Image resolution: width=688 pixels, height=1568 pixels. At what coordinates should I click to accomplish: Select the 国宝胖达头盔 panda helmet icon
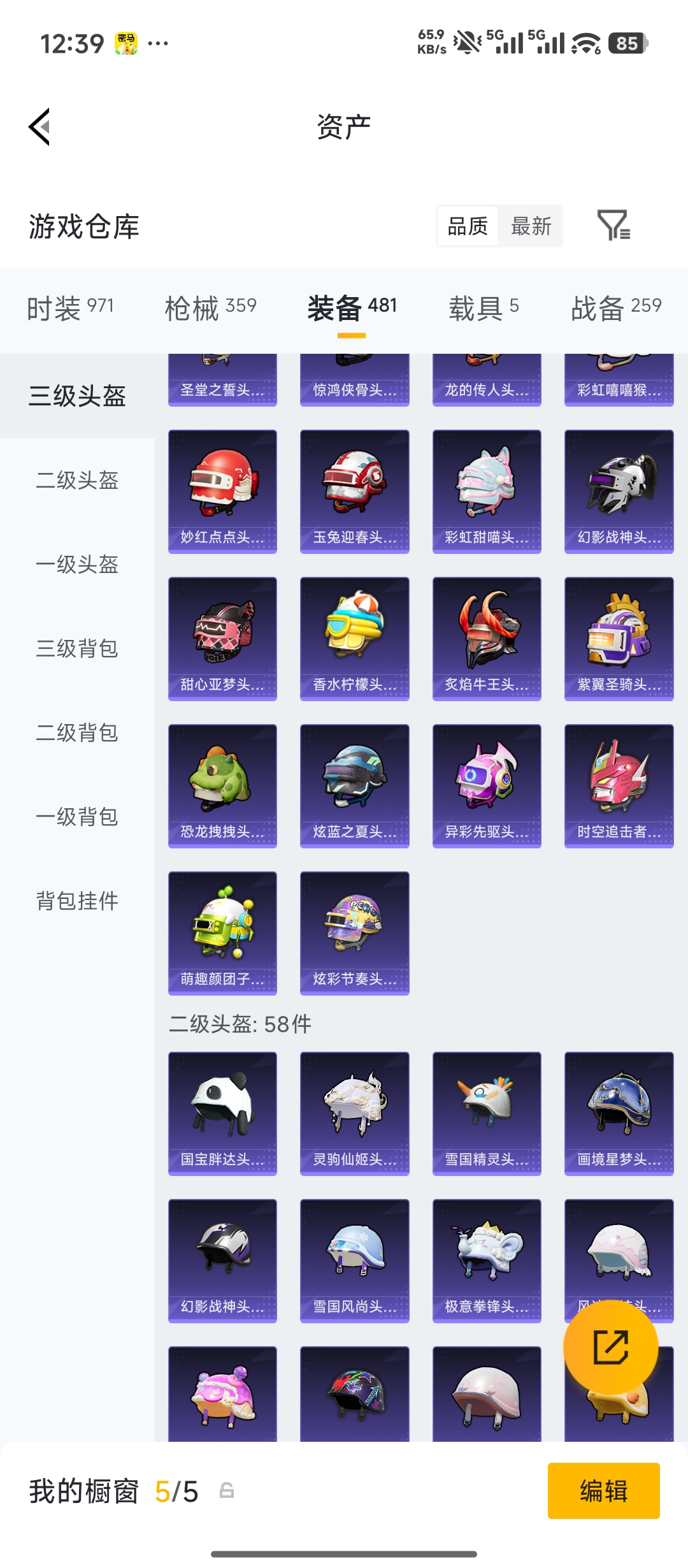pyautogui.click(x=222, y=1112)
